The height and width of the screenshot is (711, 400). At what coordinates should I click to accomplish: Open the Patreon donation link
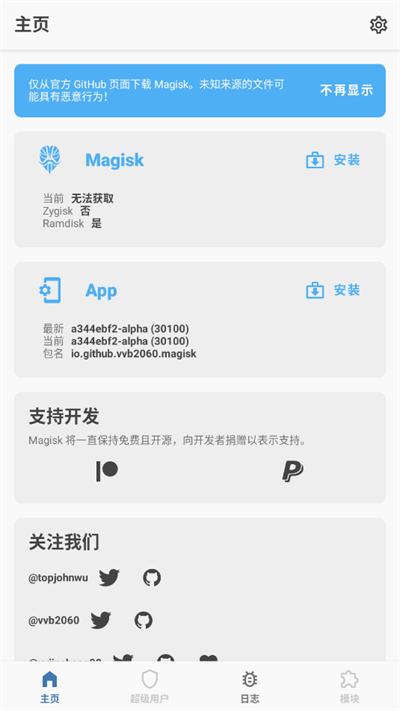pos(107,471)
